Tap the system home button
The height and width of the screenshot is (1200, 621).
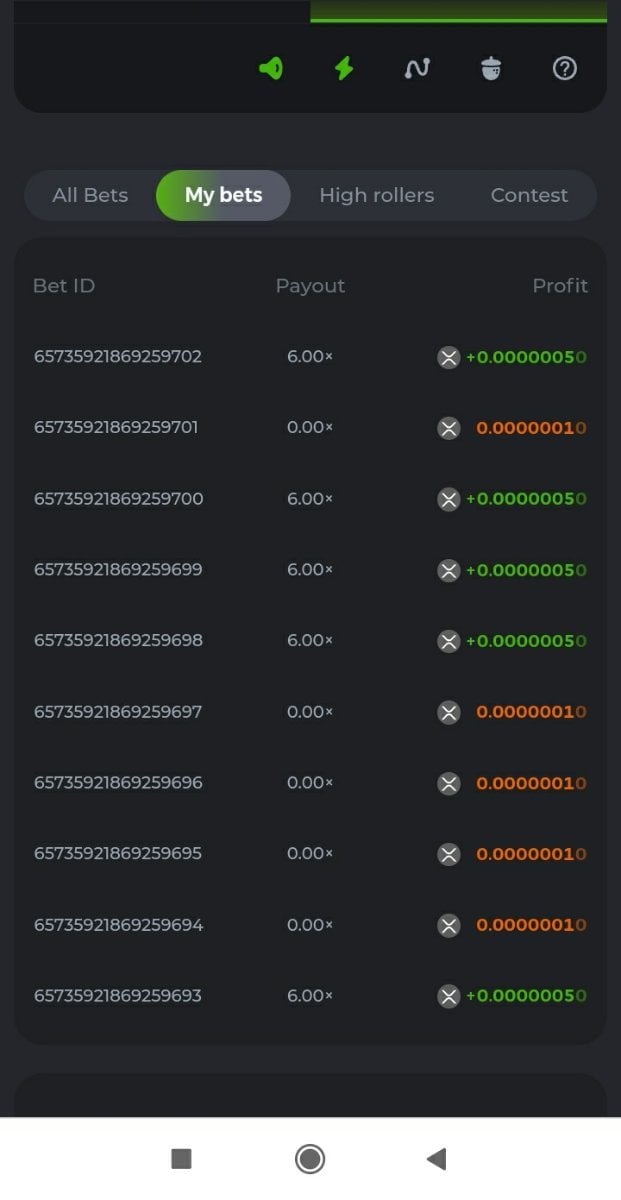coord(310,1159)
